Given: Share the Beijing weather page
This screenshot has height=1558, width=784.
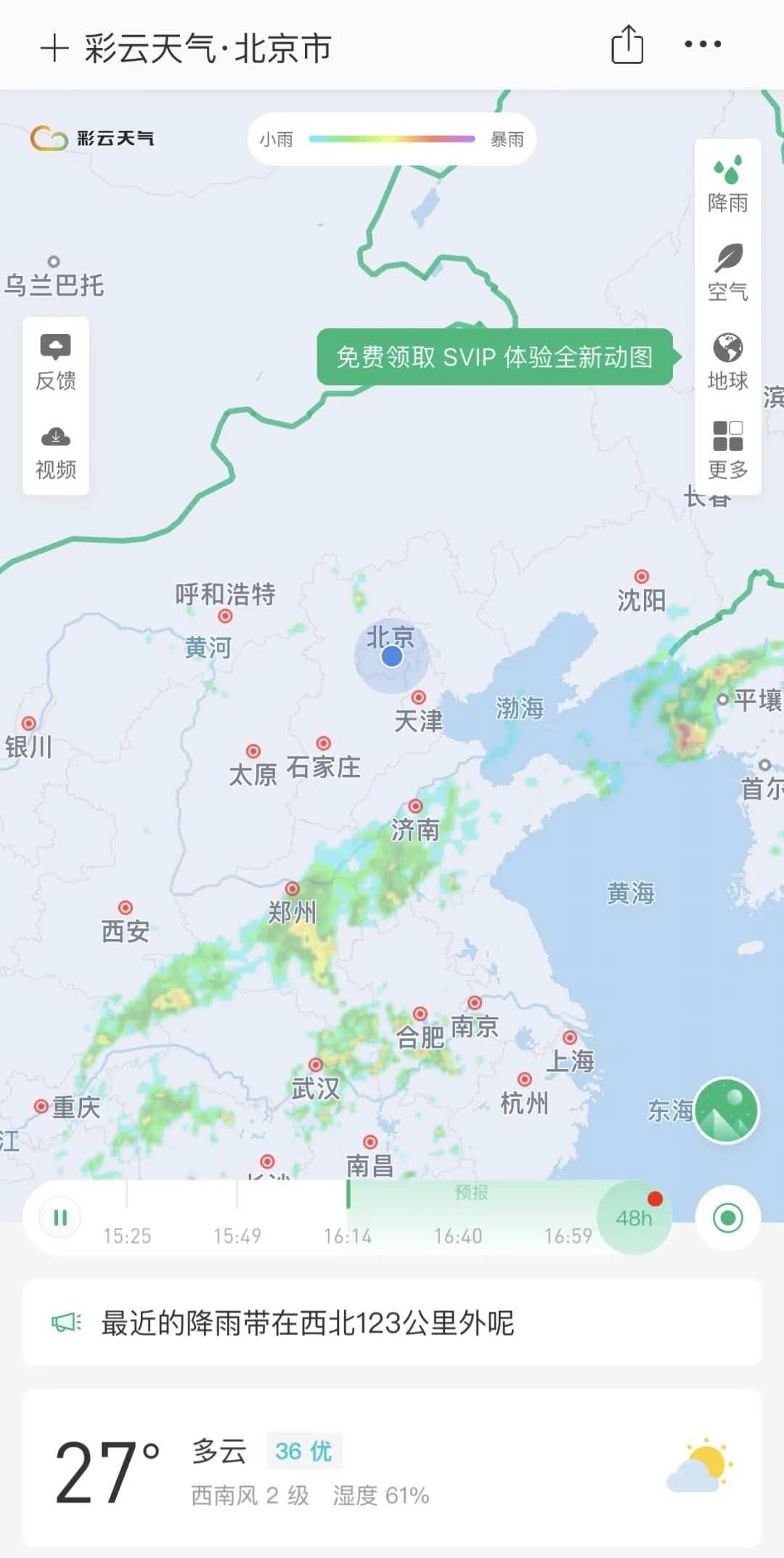Looking at the screenshot, I should coord(627,45).
